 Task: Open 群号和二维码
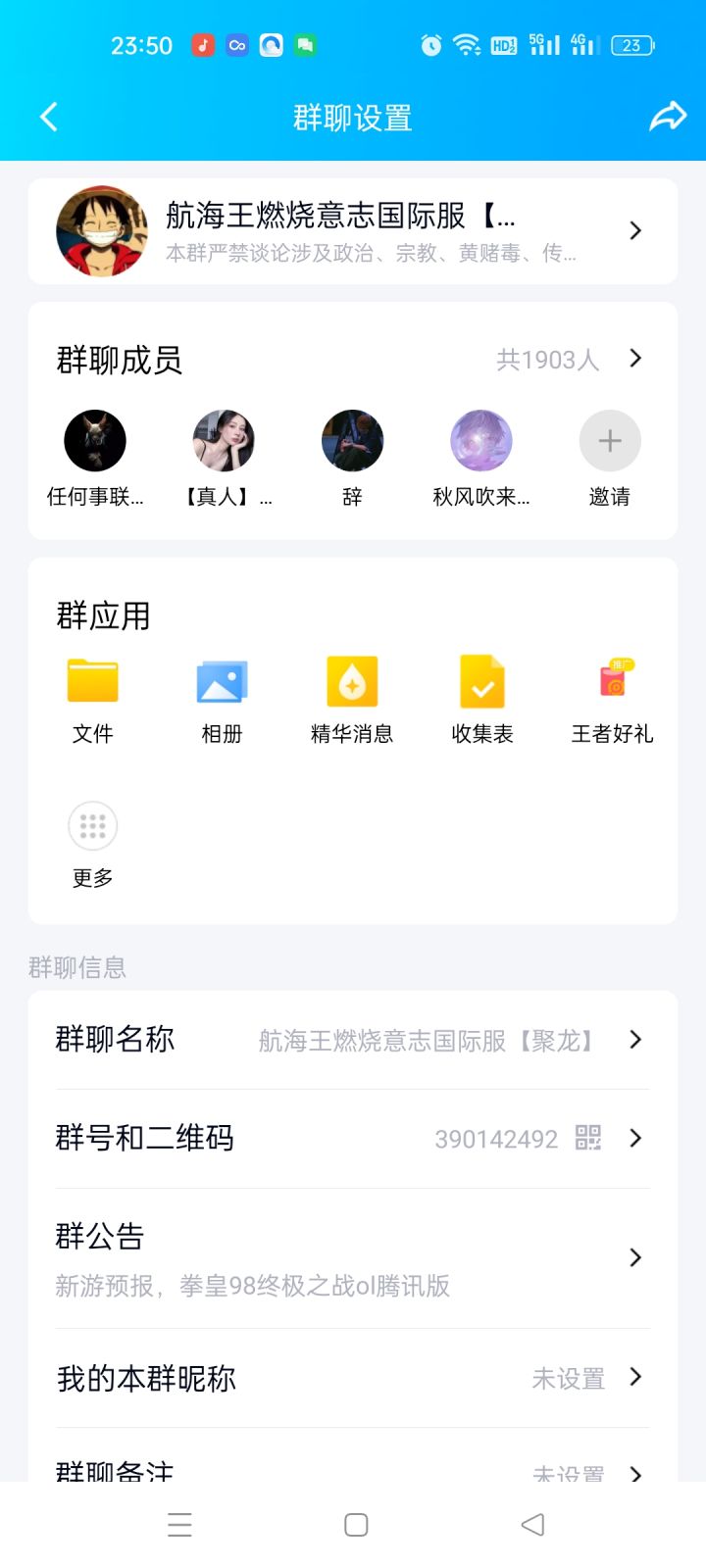[x=353, y=1139]
